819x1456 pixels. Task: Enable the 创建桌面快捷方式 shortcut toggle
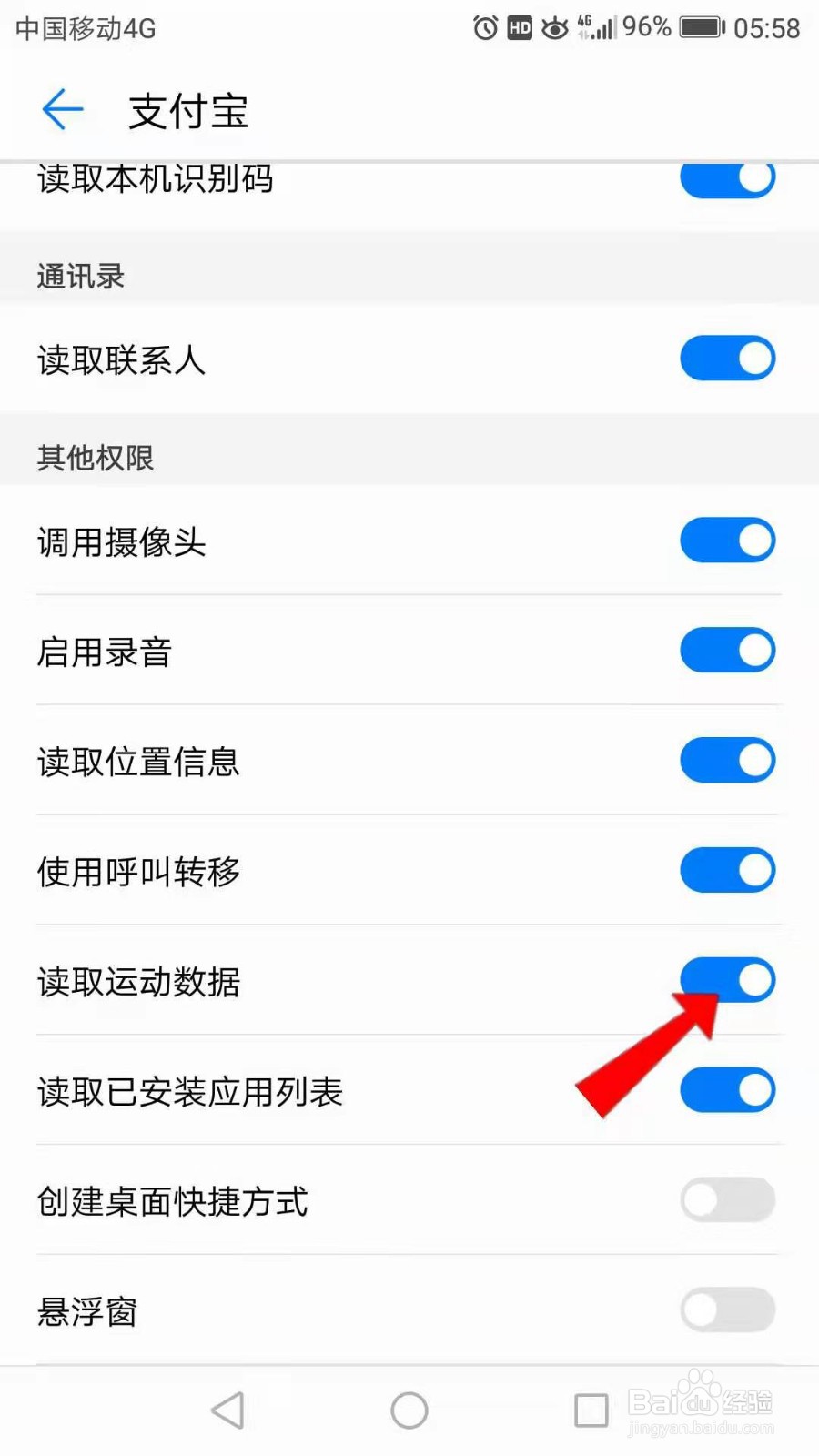pos(727,1200)
